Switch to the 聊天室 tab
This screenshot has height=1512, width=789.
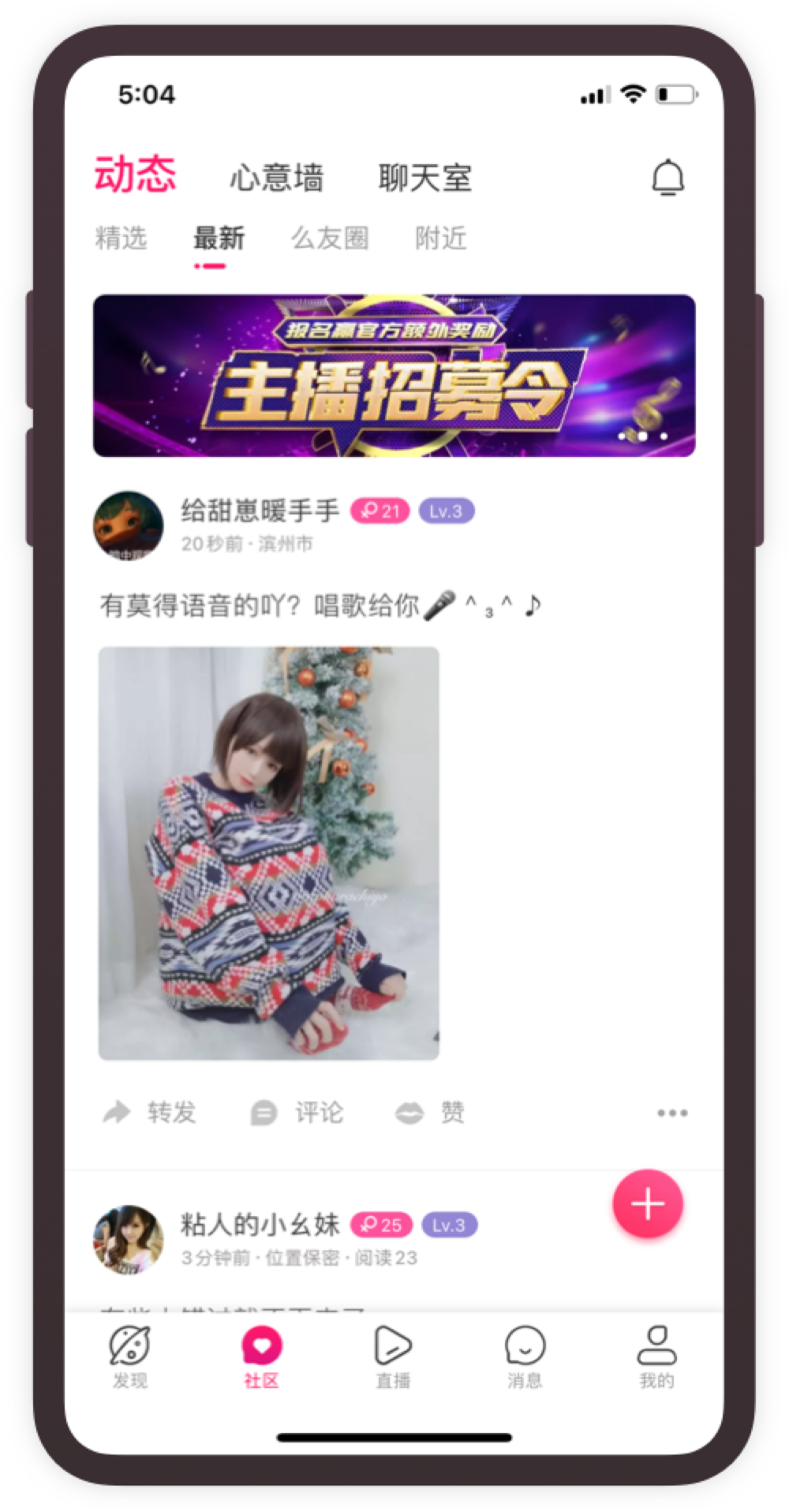coord(424,178)
